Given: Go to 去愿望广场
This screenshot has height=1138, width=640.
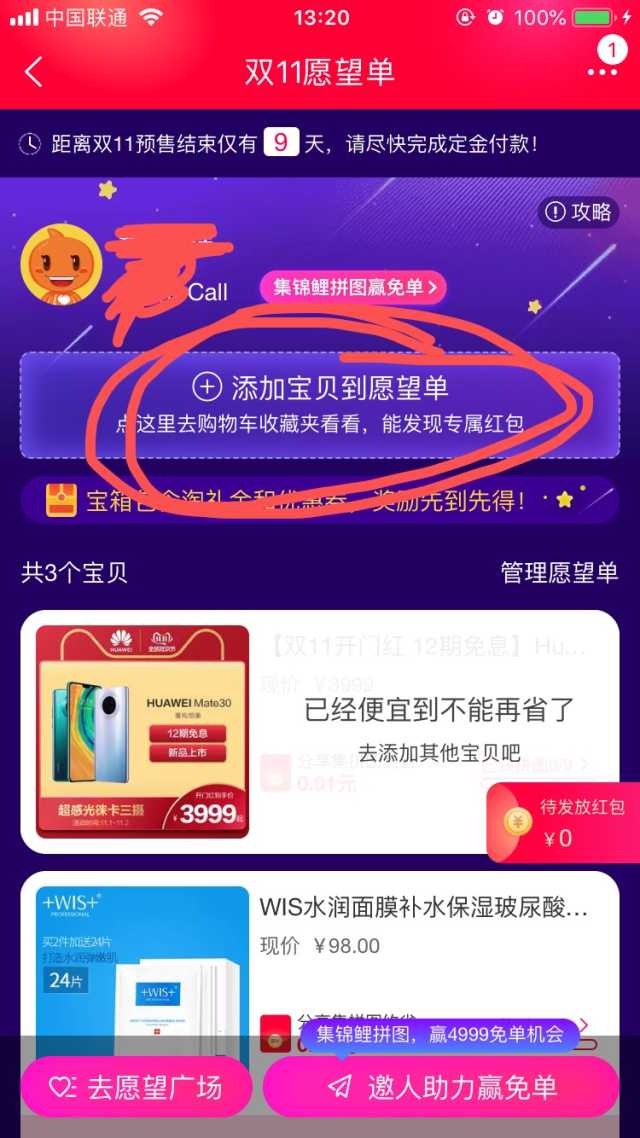Looking at the screenshot, I should click(136, 1086).
